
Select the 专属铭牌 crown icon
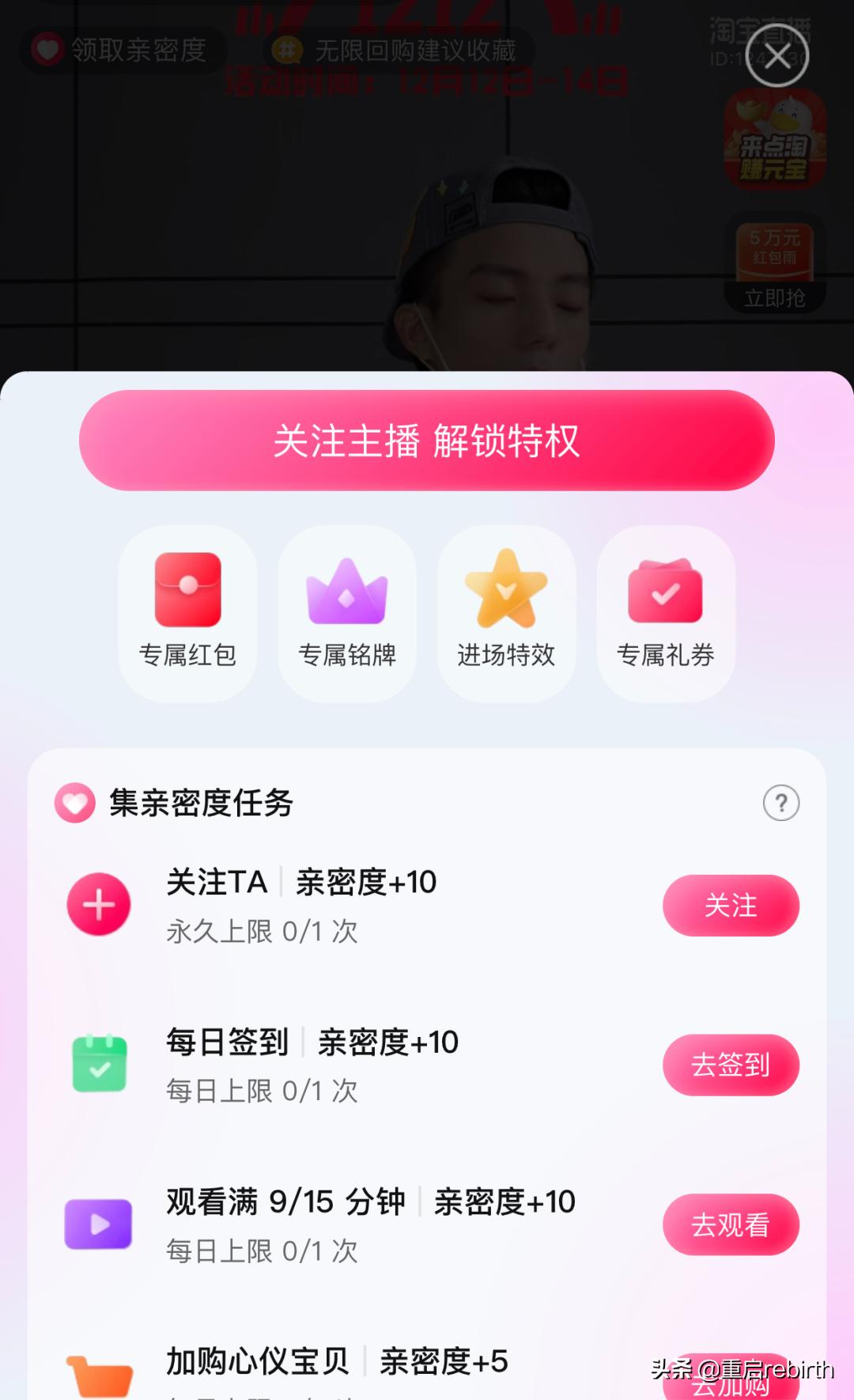pyautogui.click(x=346, y=589)
